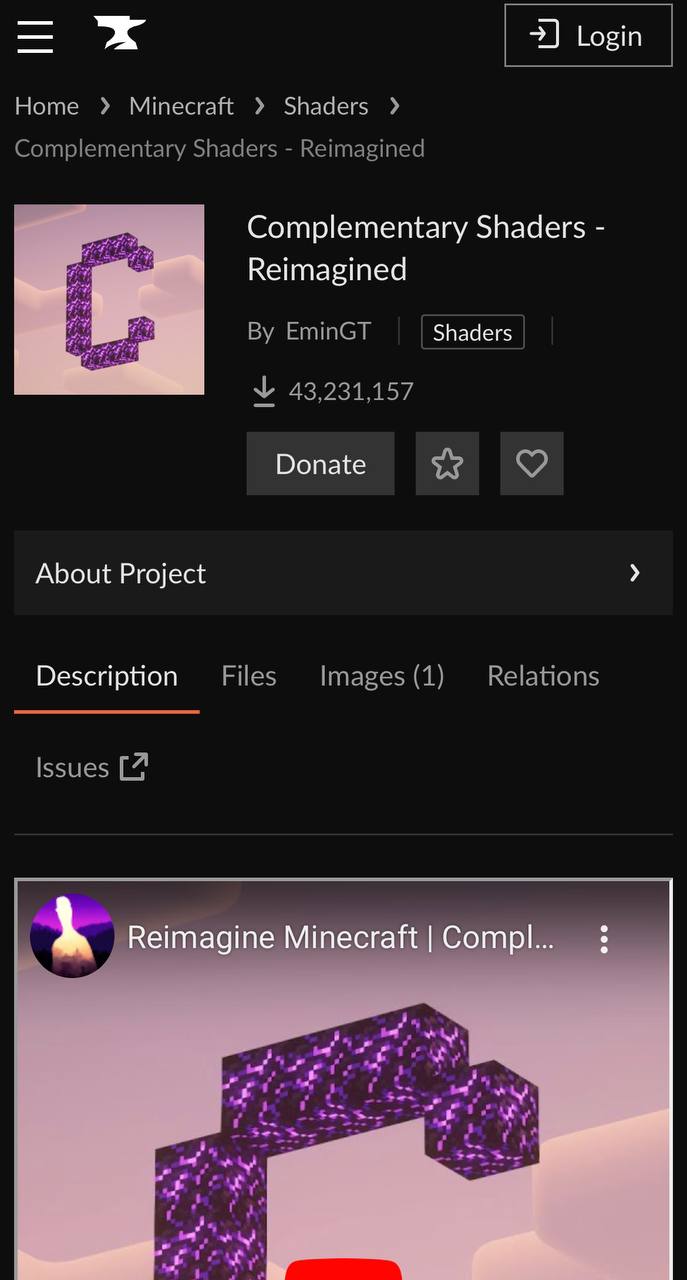View author EminGT's profile
This screenshot has height=1280, width=687.
pos(328,332)
